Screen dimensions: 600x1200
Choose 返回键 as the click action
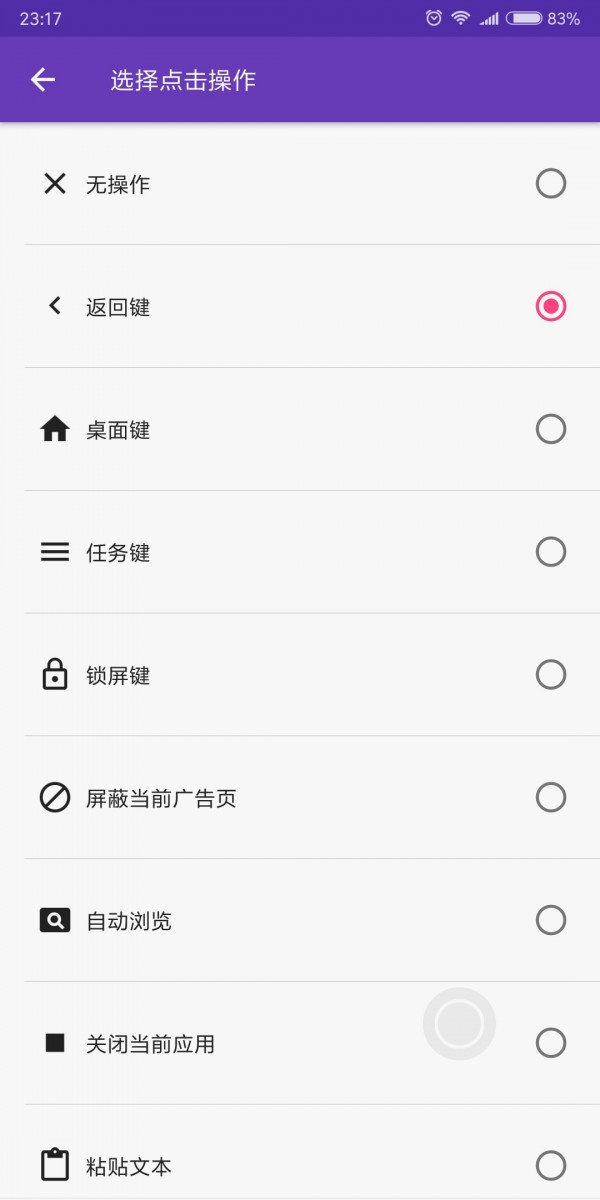(x=300, y=307)
